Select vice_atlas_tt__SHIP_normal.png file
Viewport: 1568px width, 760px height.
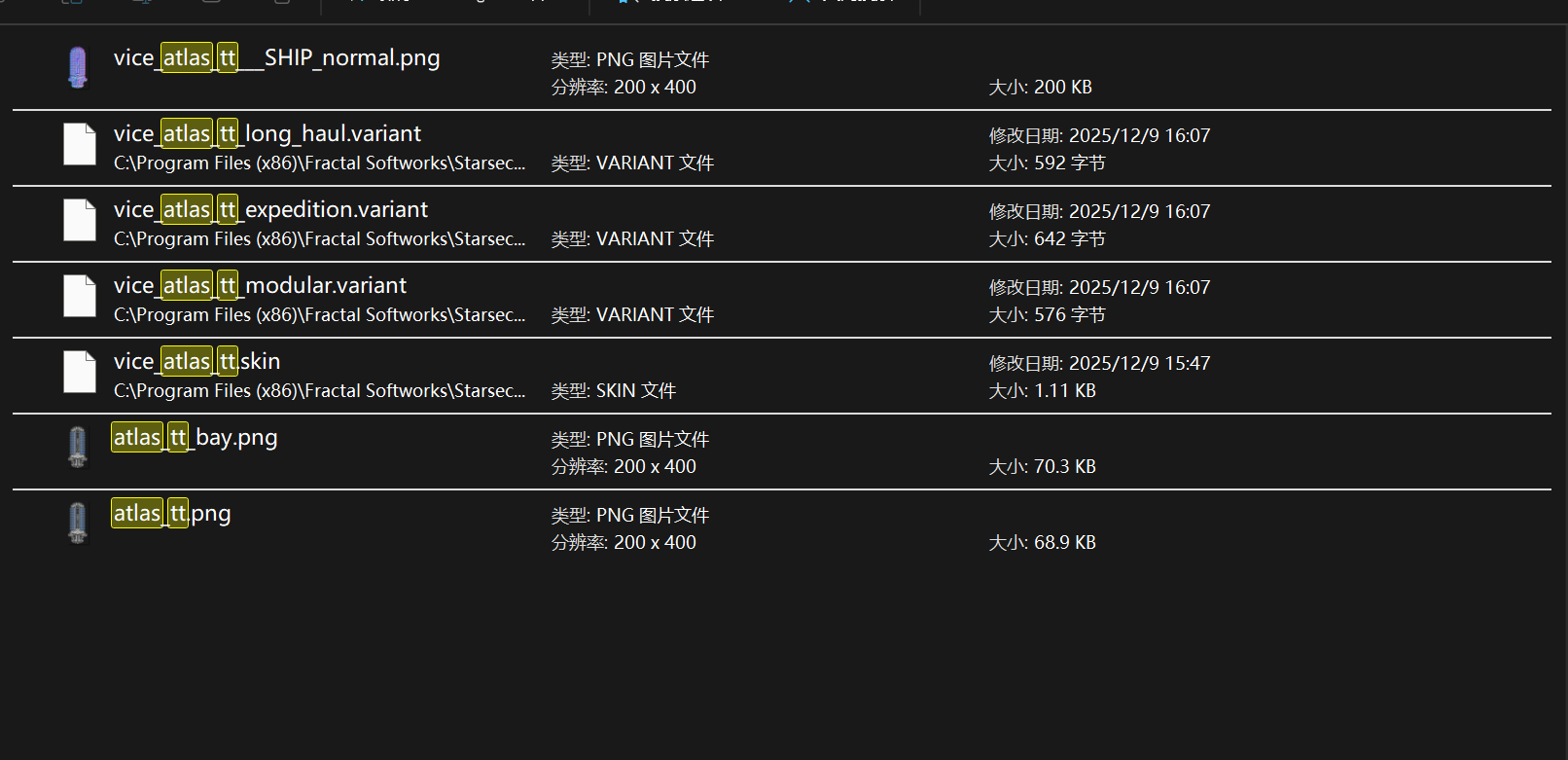pyautogui.click(x=276, y=58)
